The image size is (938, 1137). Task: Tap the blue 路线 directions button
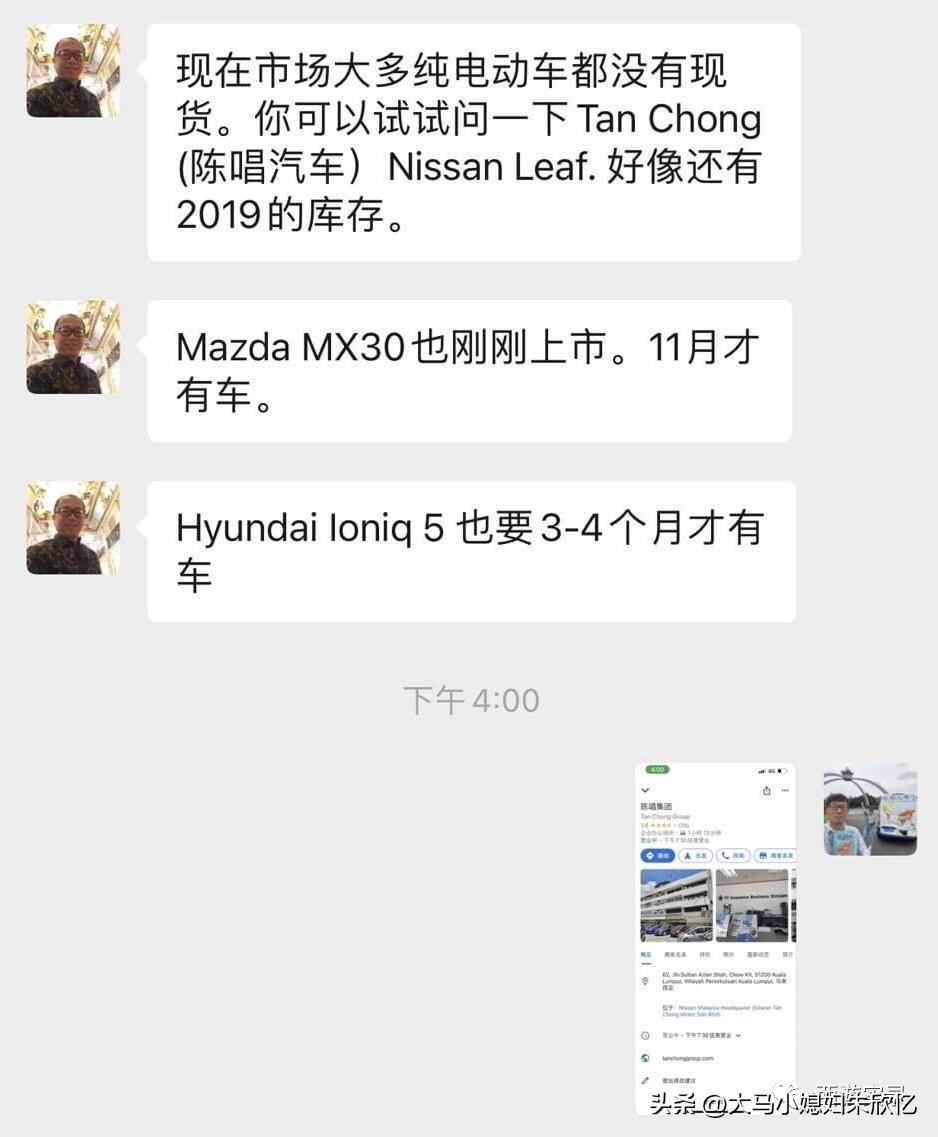pos(659,856)
